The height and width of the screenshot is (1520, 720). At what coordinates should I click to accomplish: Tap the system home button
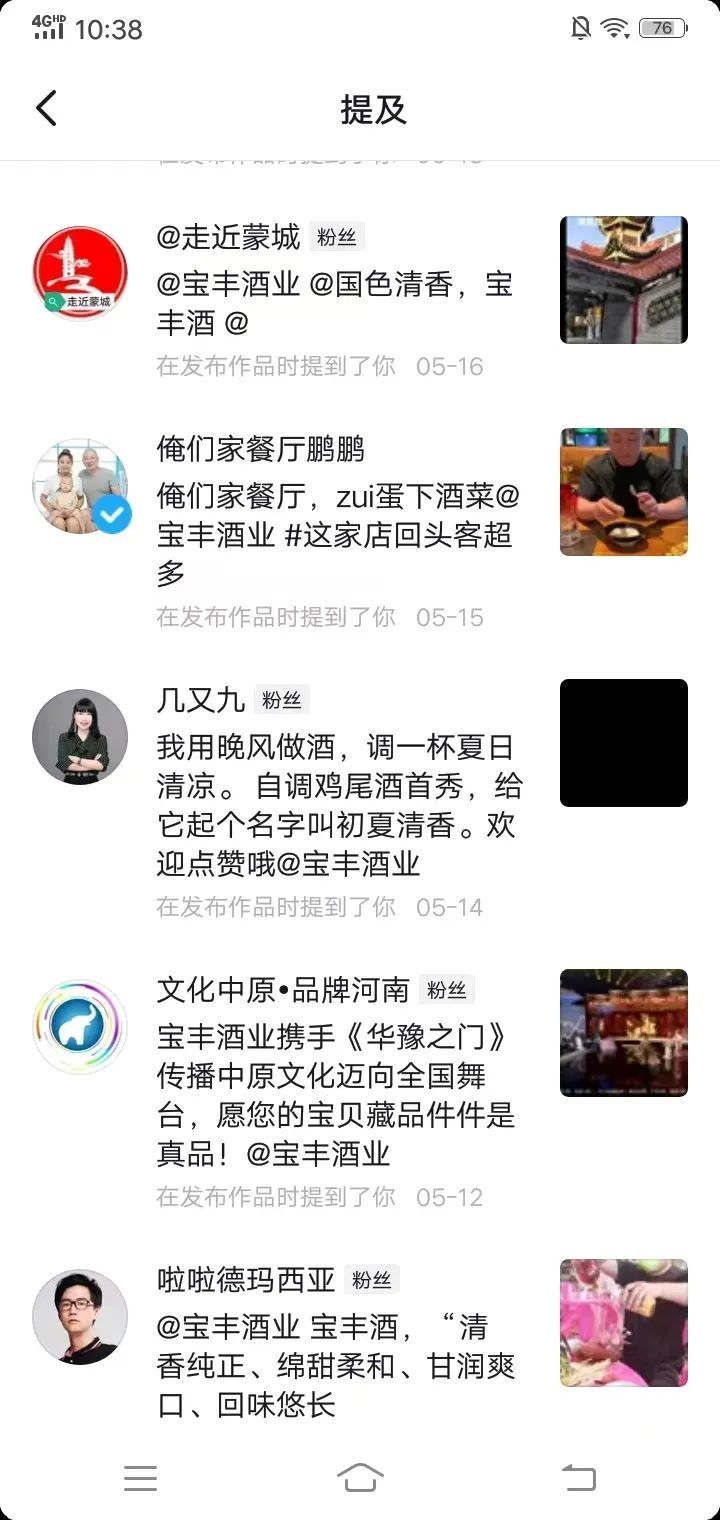(360, 1477)
